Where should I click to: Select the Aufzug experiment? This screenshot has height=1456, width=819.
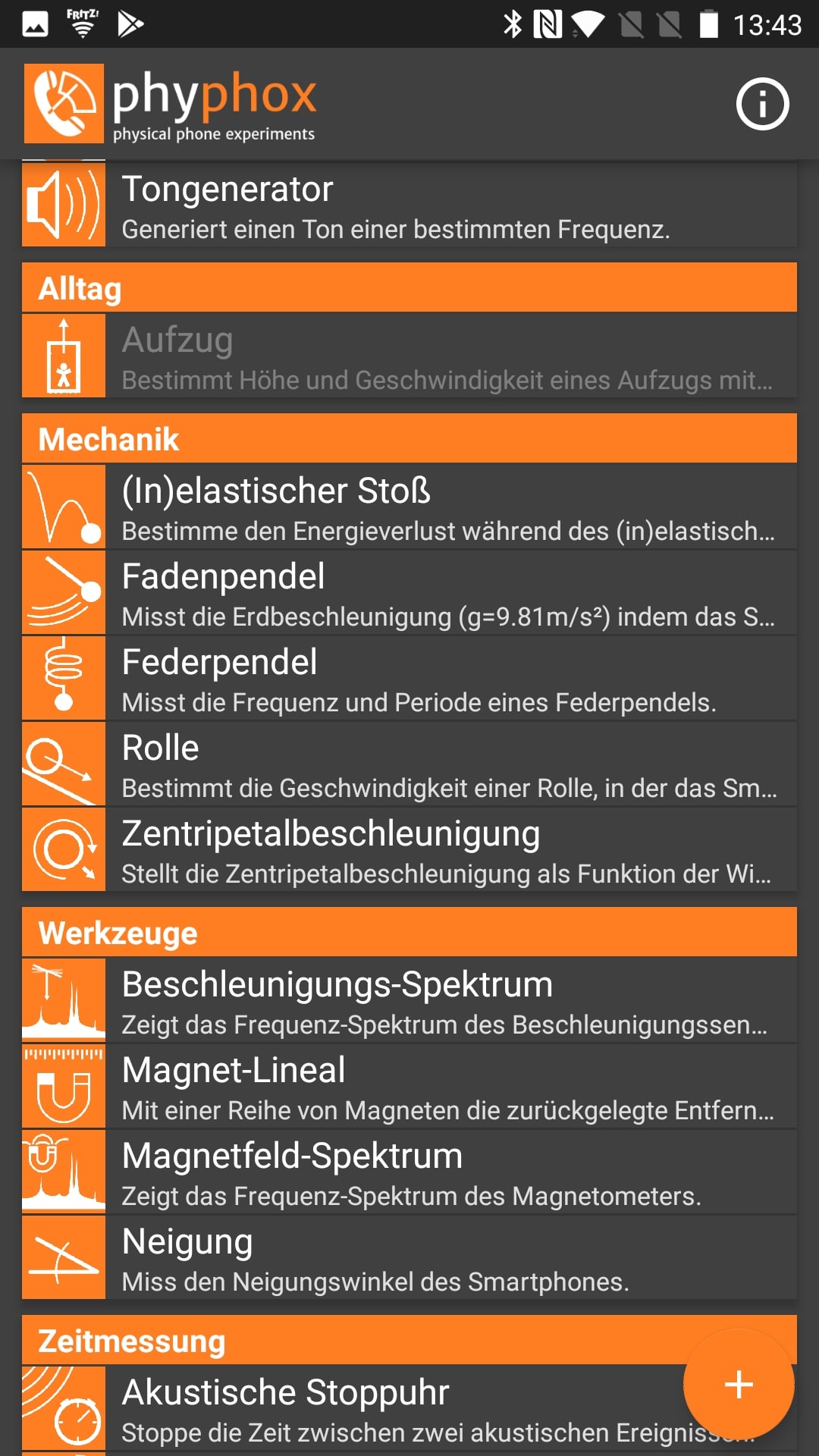click(409, 356)
